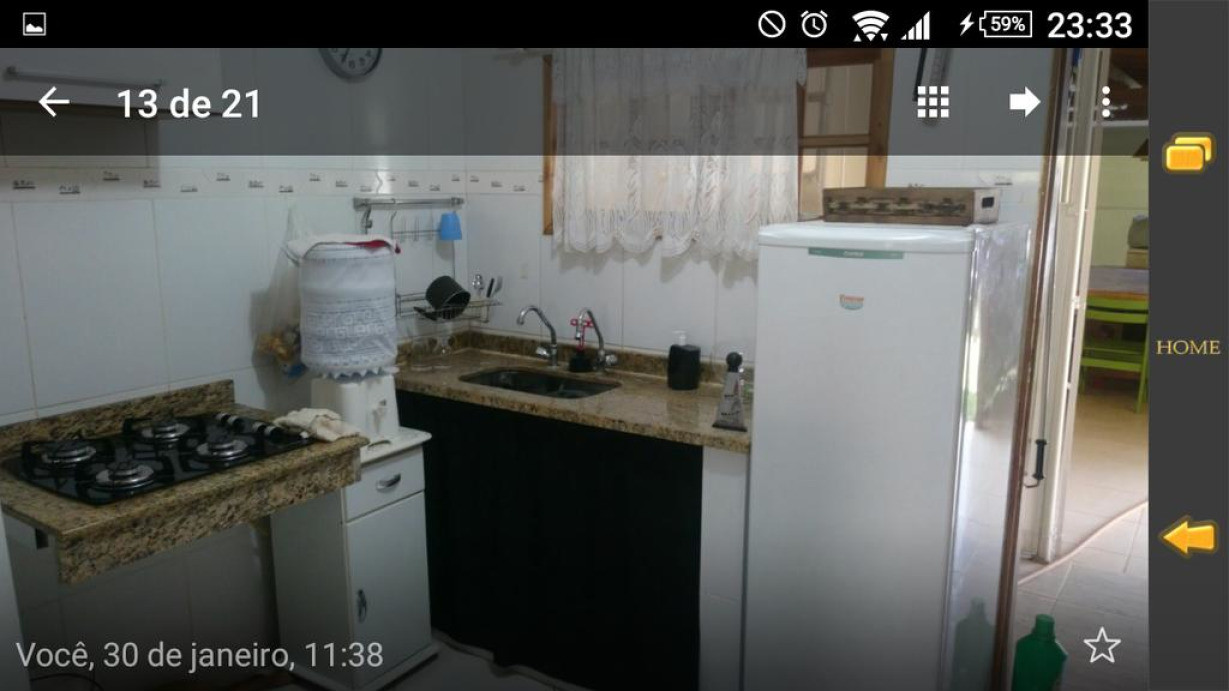Tap the HOME button on sidebar
This screenshot has height=691, width=1229.
[x=1188, y=348]
